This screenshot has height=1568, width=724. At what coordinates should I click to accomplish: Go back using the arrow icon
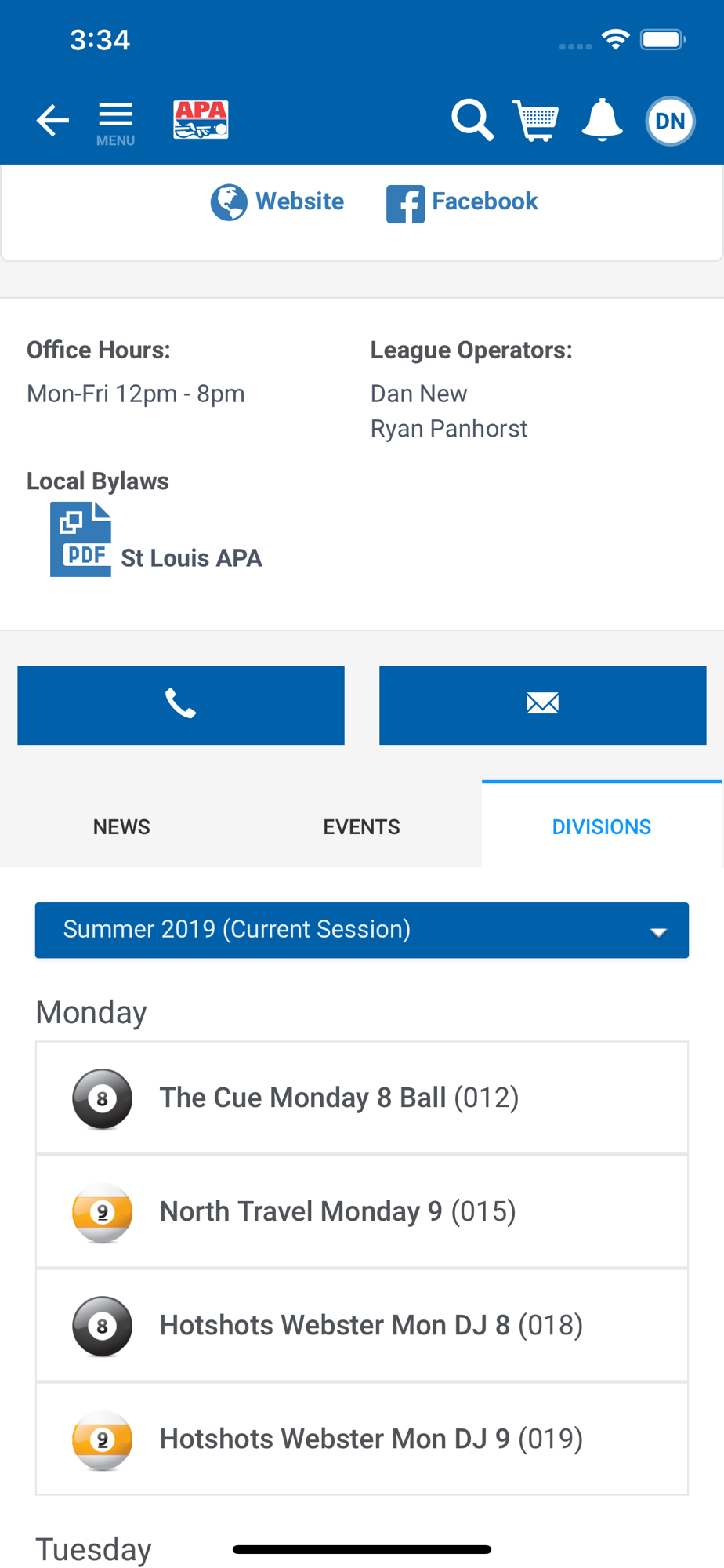click(x=52, y=121)
